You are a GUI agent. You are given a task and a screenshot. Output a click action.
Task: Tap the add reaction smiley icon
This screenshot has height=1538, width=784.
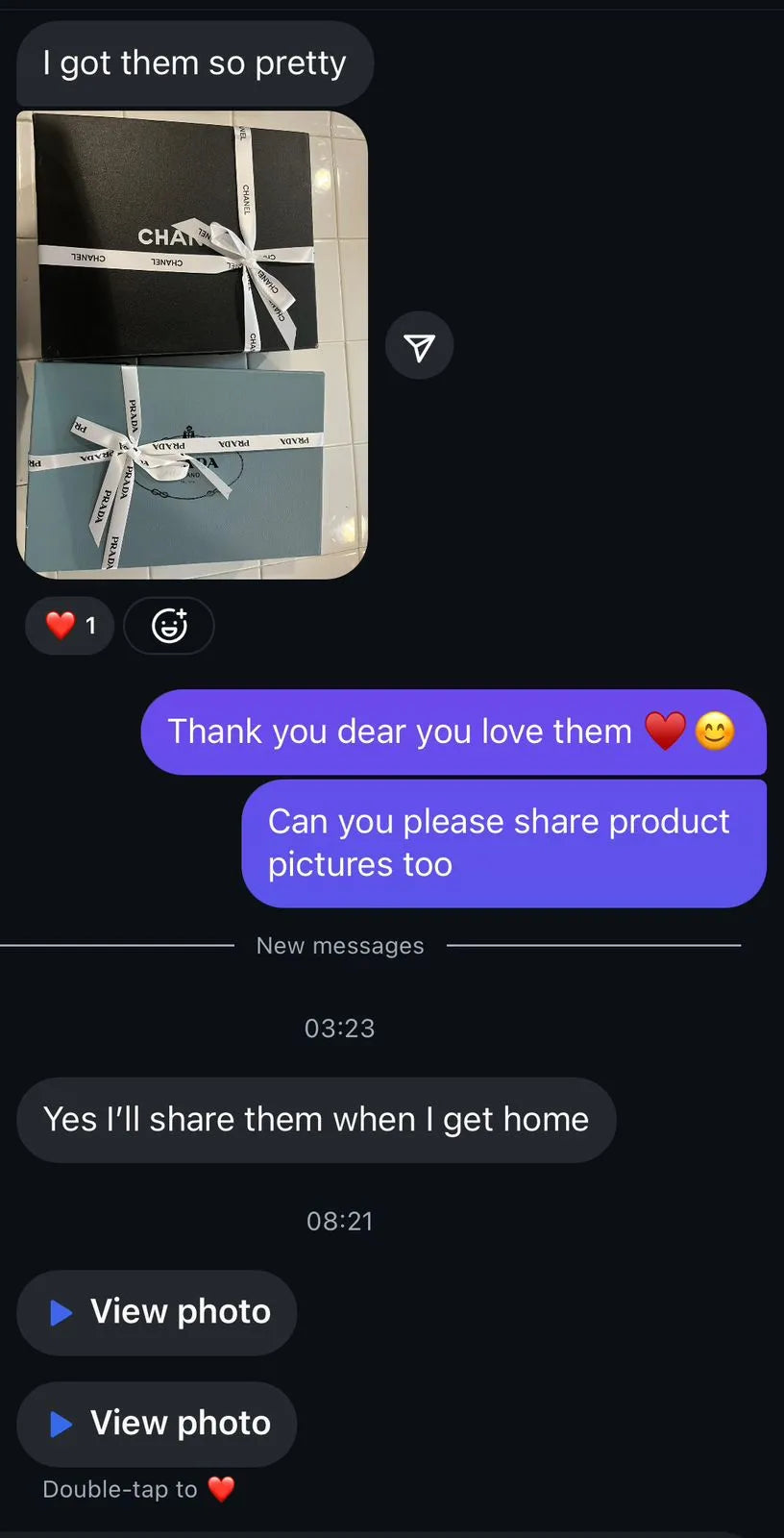pos(169,626)
